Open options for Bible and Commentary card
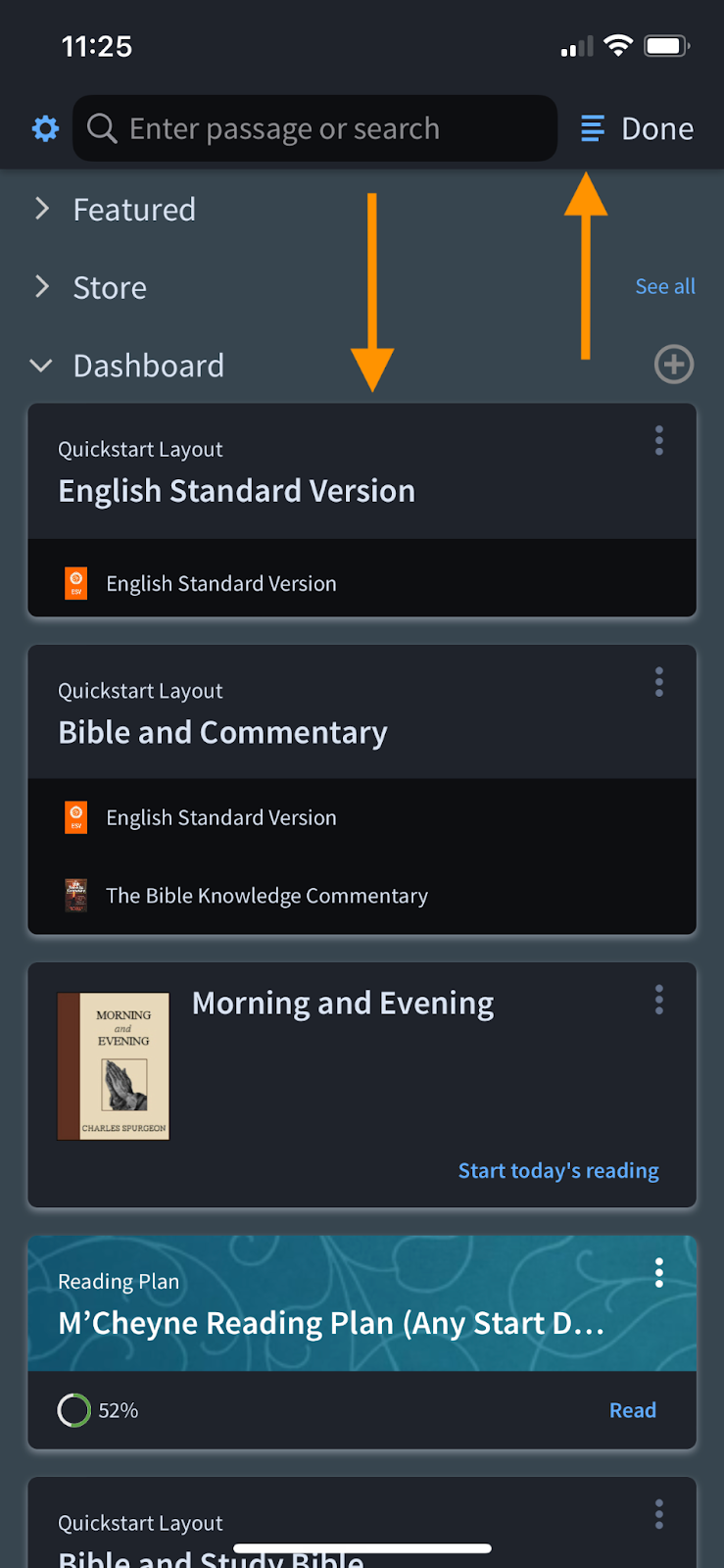 [659, 681]
